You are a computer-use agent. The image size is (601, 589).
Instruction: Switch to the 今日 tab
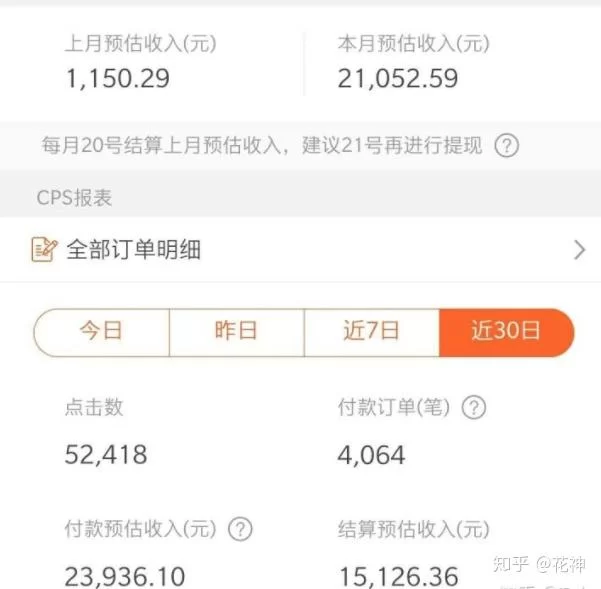(101, 332)
